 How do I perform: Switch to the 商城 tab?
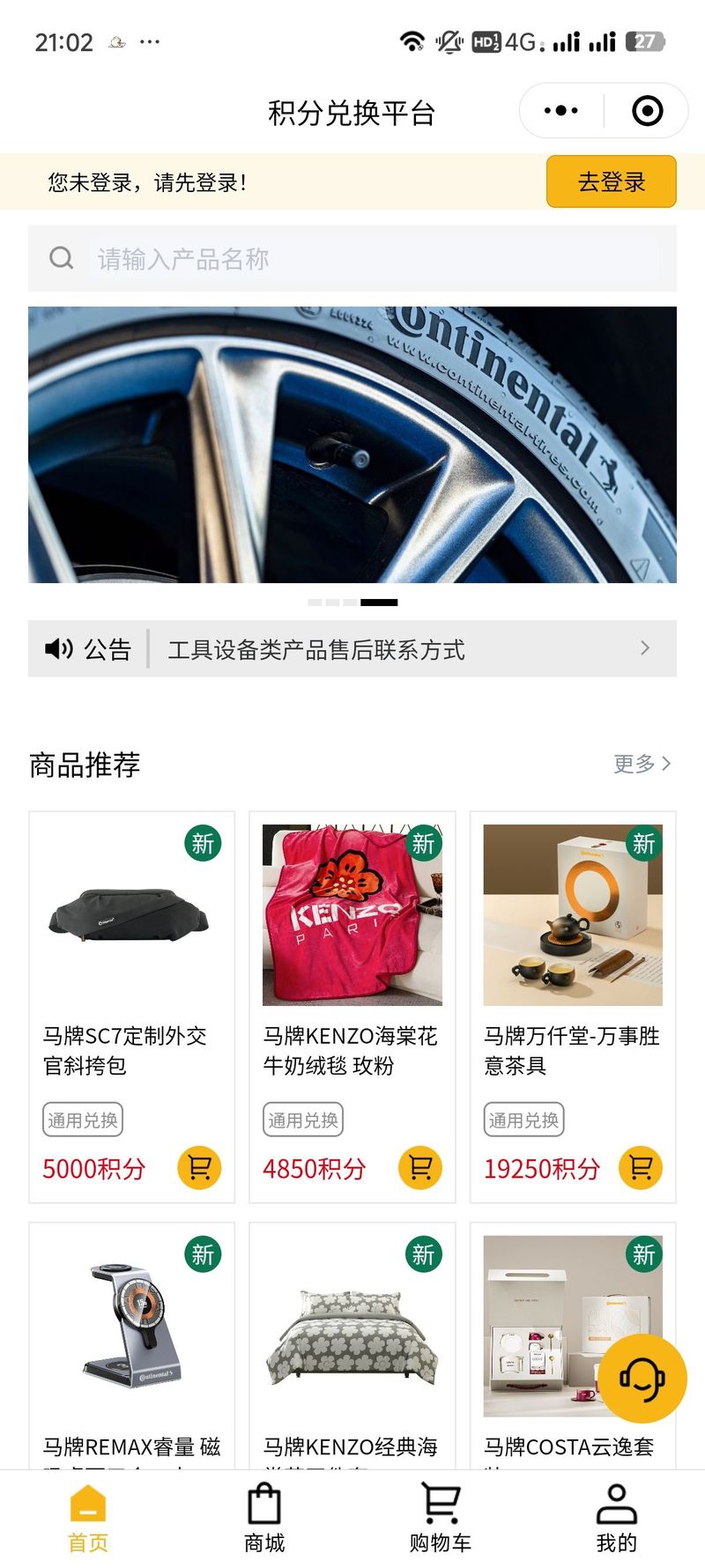pyautogui.click(x=264, y=1519)
